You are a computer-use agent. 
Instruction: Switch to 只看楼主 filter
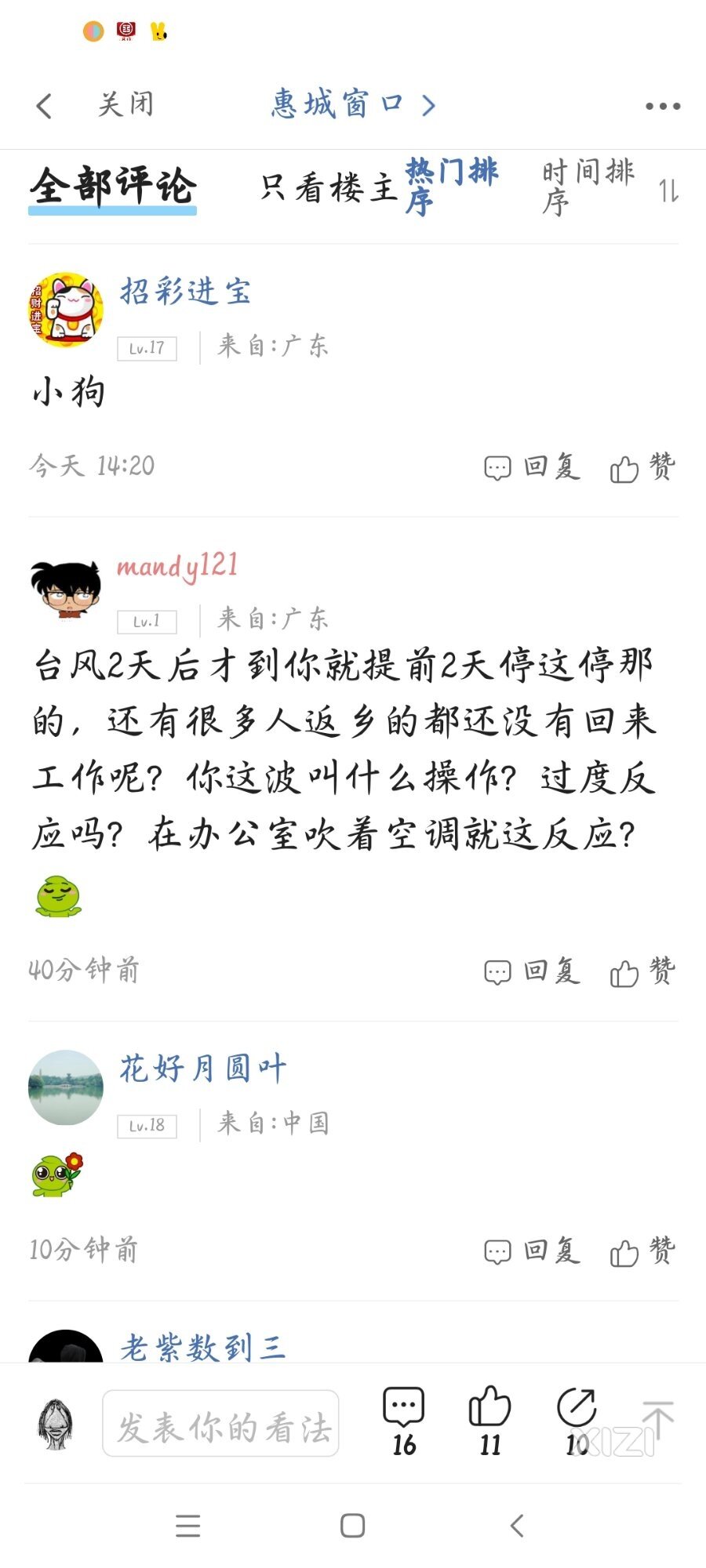coord(329,187)
